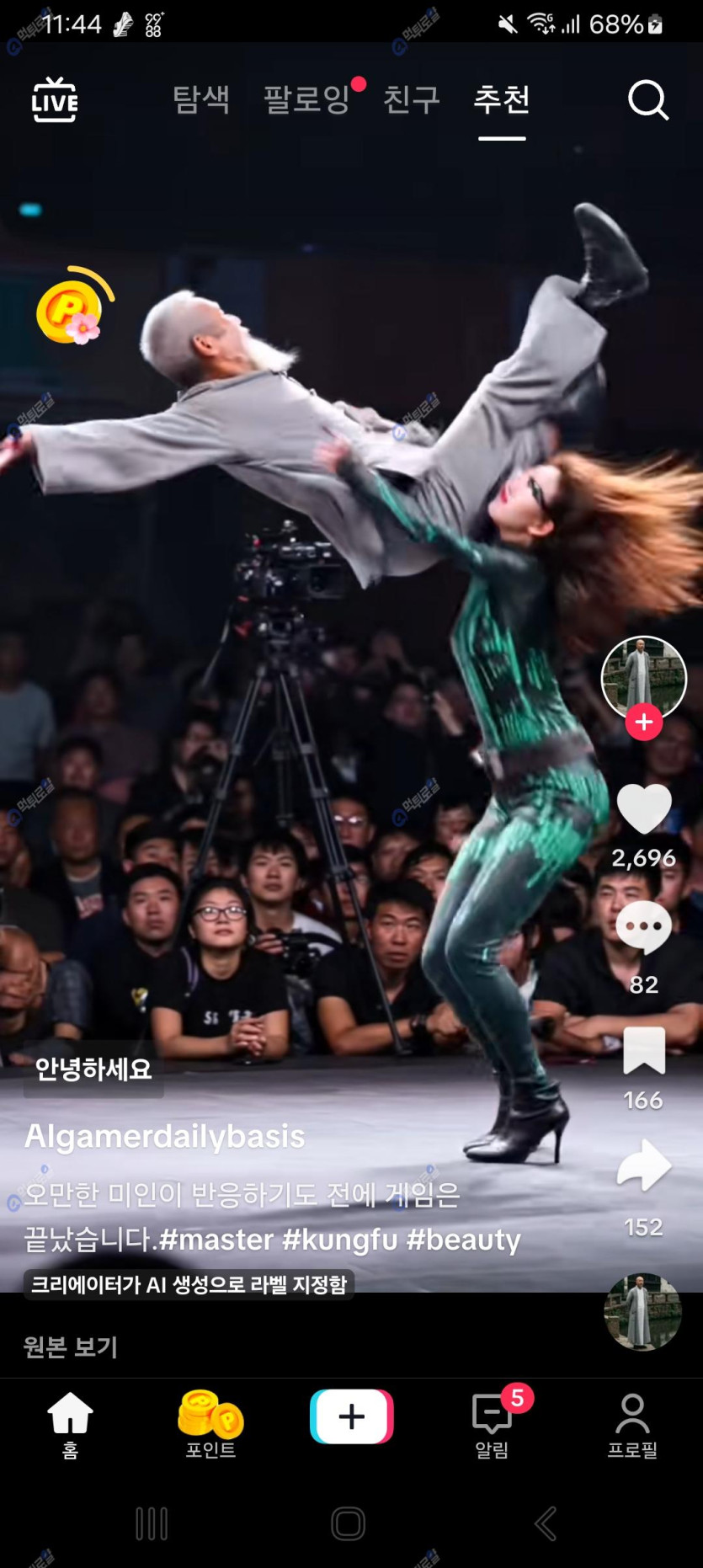
Task: Switch to the 친구 tab
Action: pyautogui.click(x=412, y=100)
